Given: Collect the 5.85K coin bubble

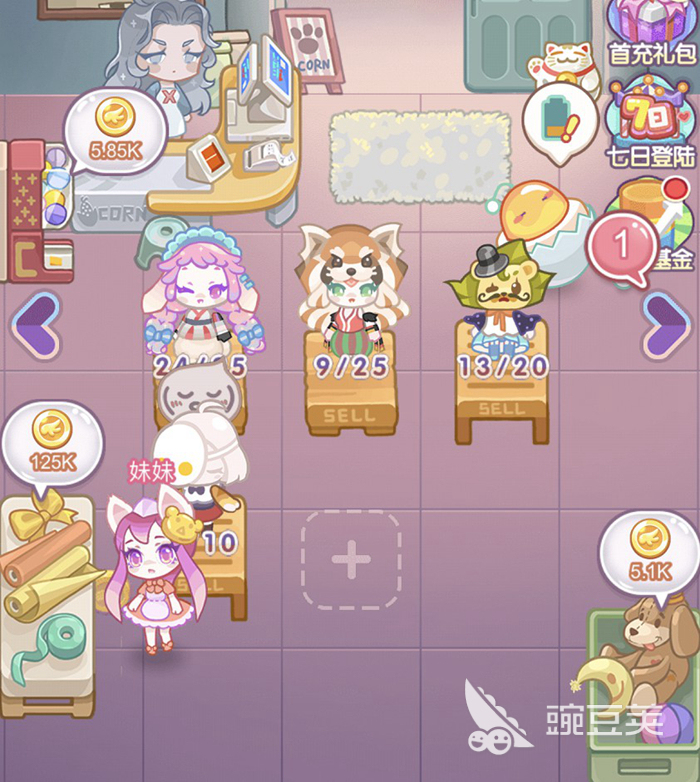Looking at the screenshot, I should [114, 129].
